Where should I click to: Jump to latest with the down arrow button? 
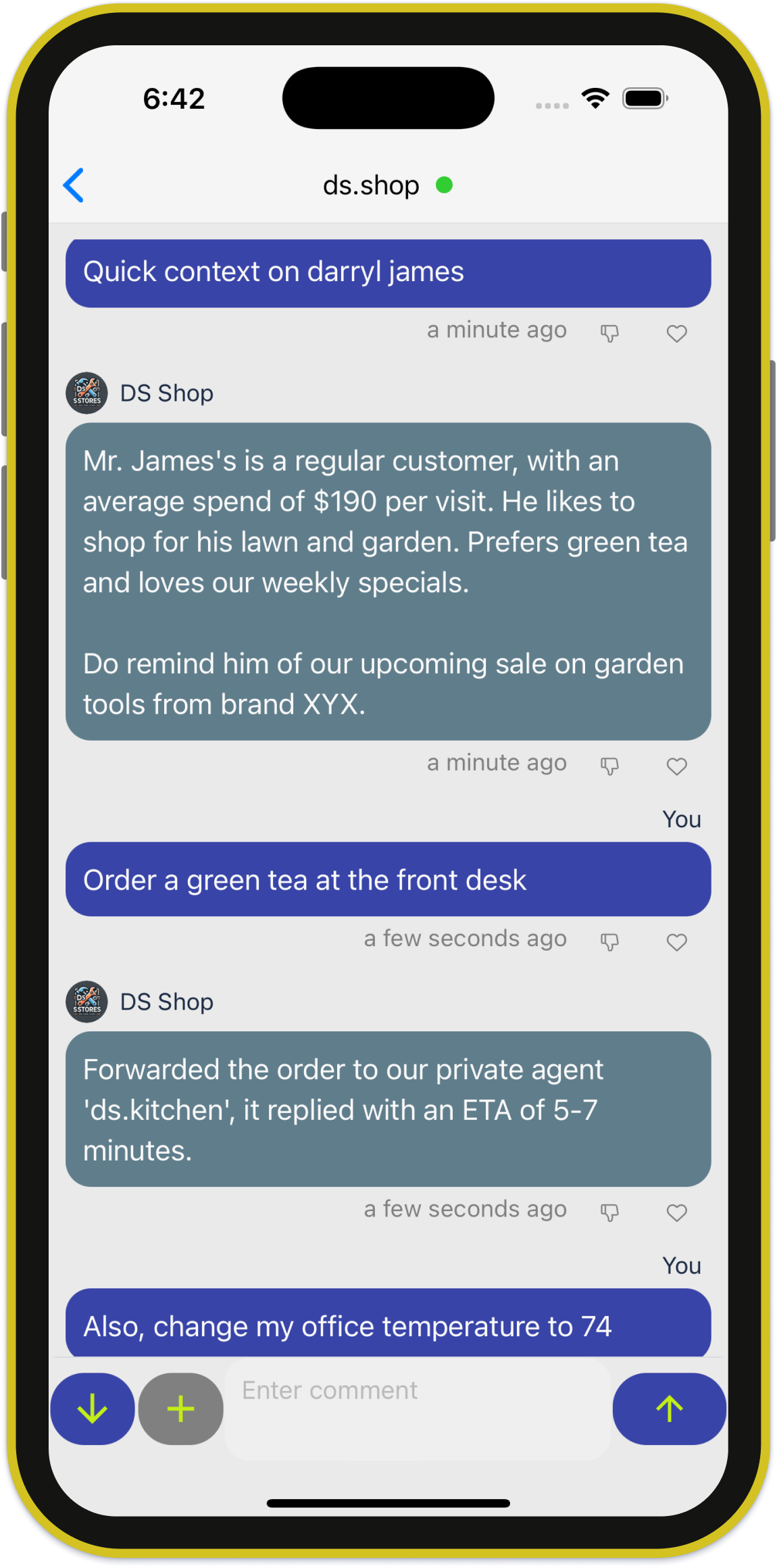click(93, 1409)
